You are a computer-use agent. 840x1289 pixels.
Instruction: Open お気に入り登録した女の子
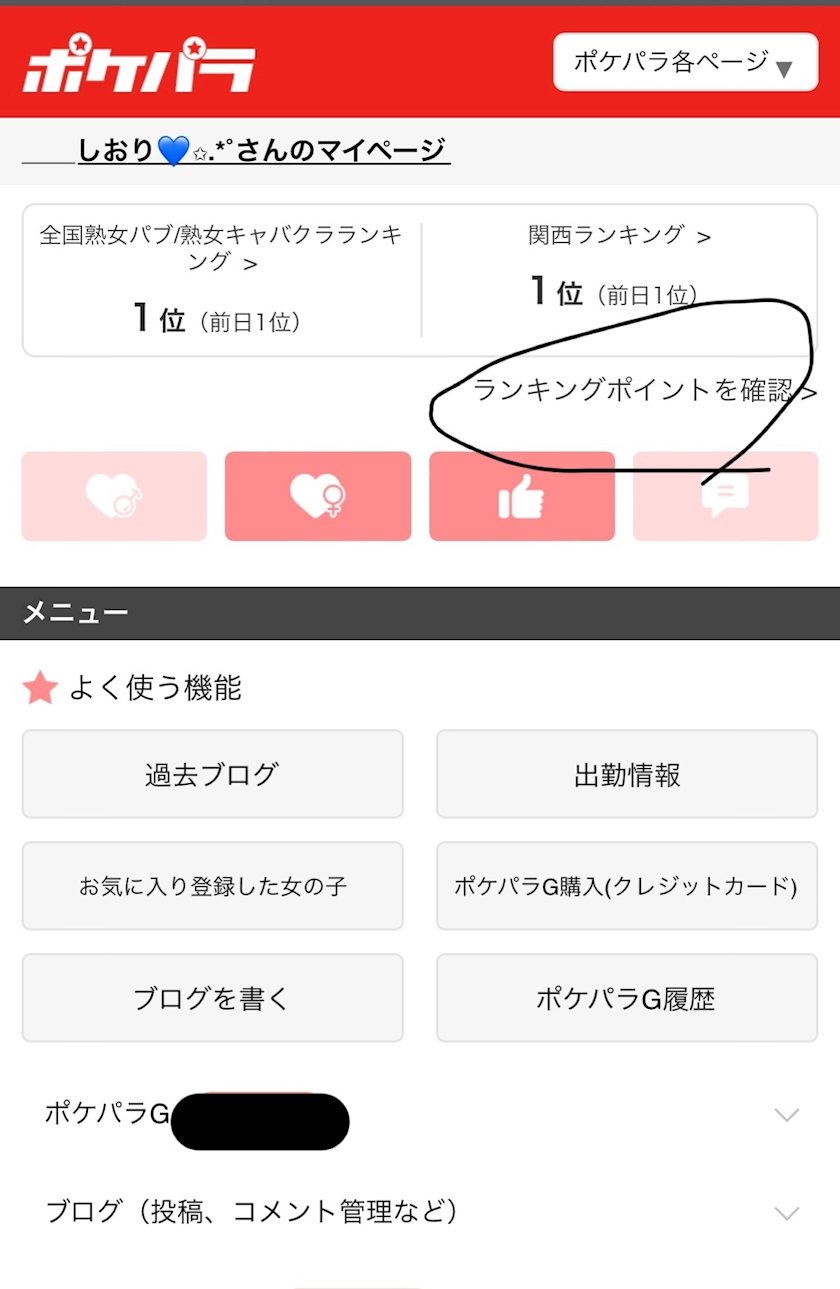(x=212, y=886)
